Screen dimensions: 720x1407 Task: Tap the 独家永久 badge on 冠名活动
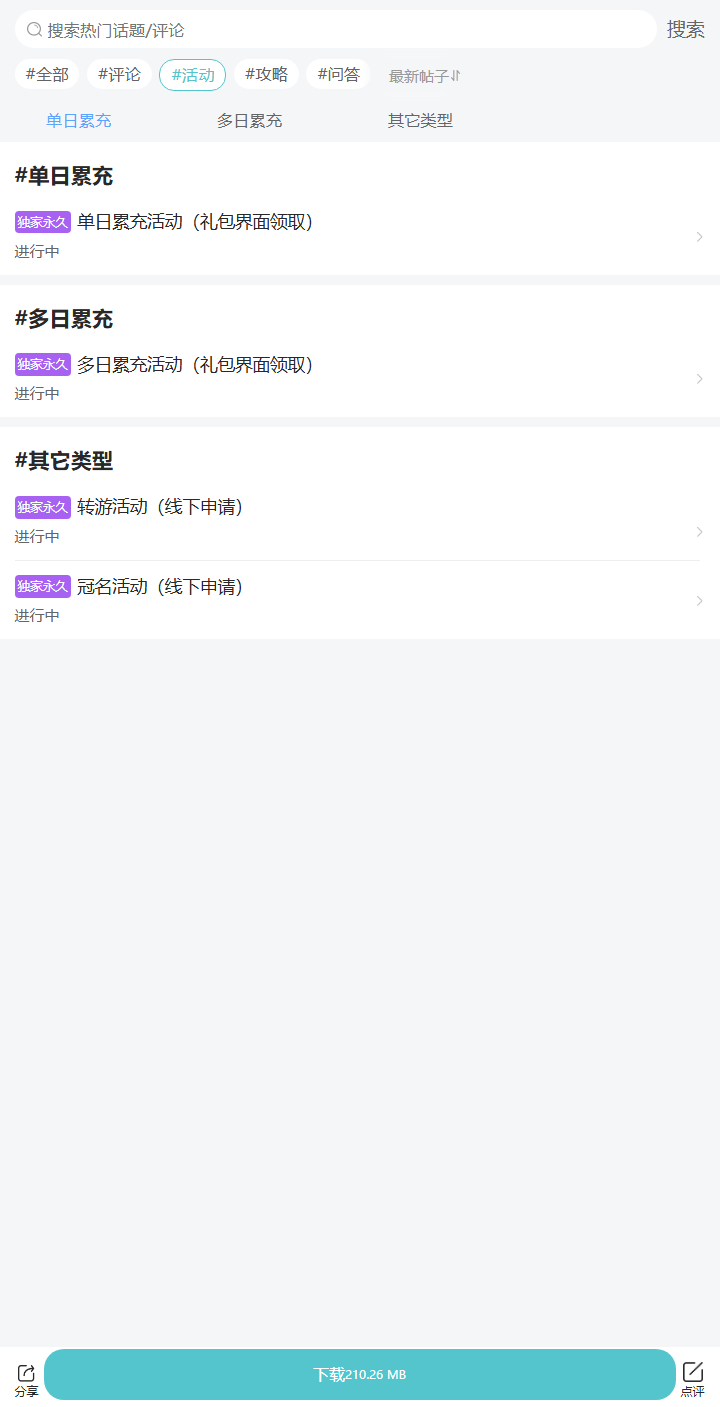click(x=42, y=586)
